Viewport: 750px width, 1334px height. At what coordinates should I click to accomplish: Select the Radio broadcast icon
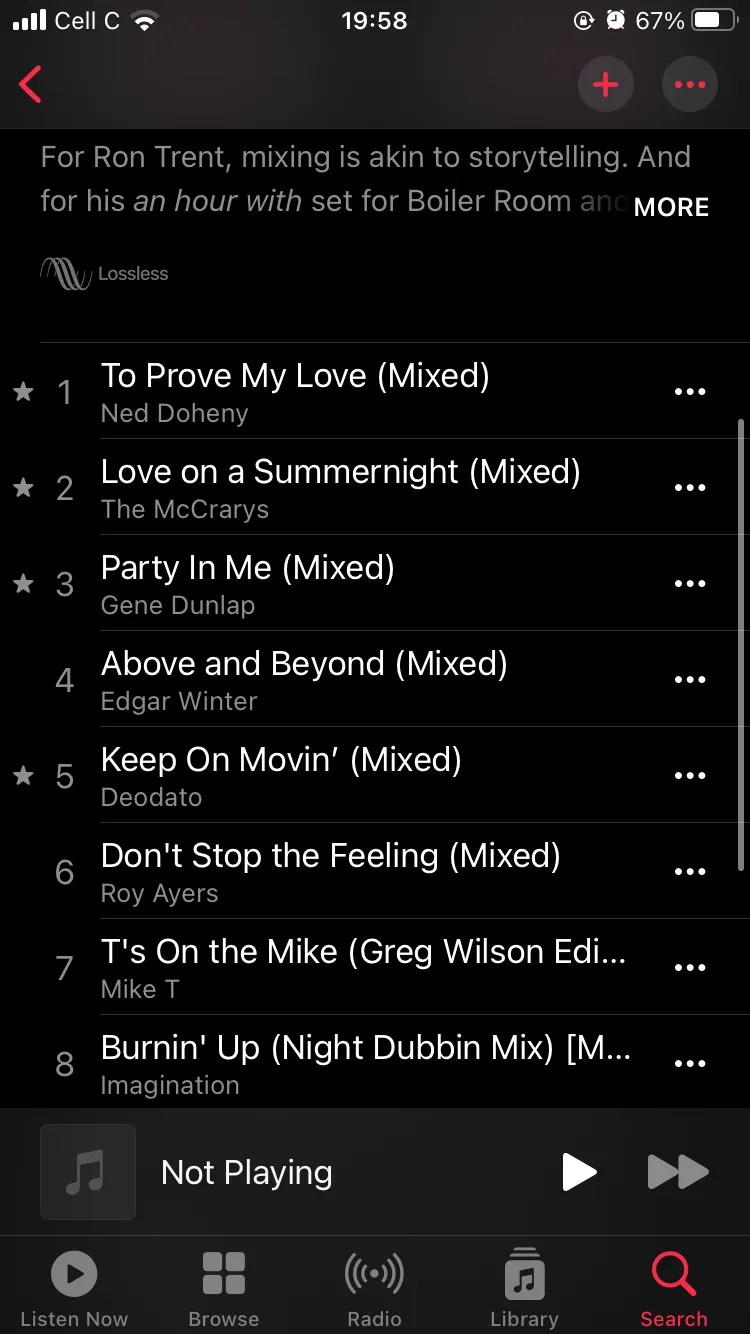[374, 1275]
